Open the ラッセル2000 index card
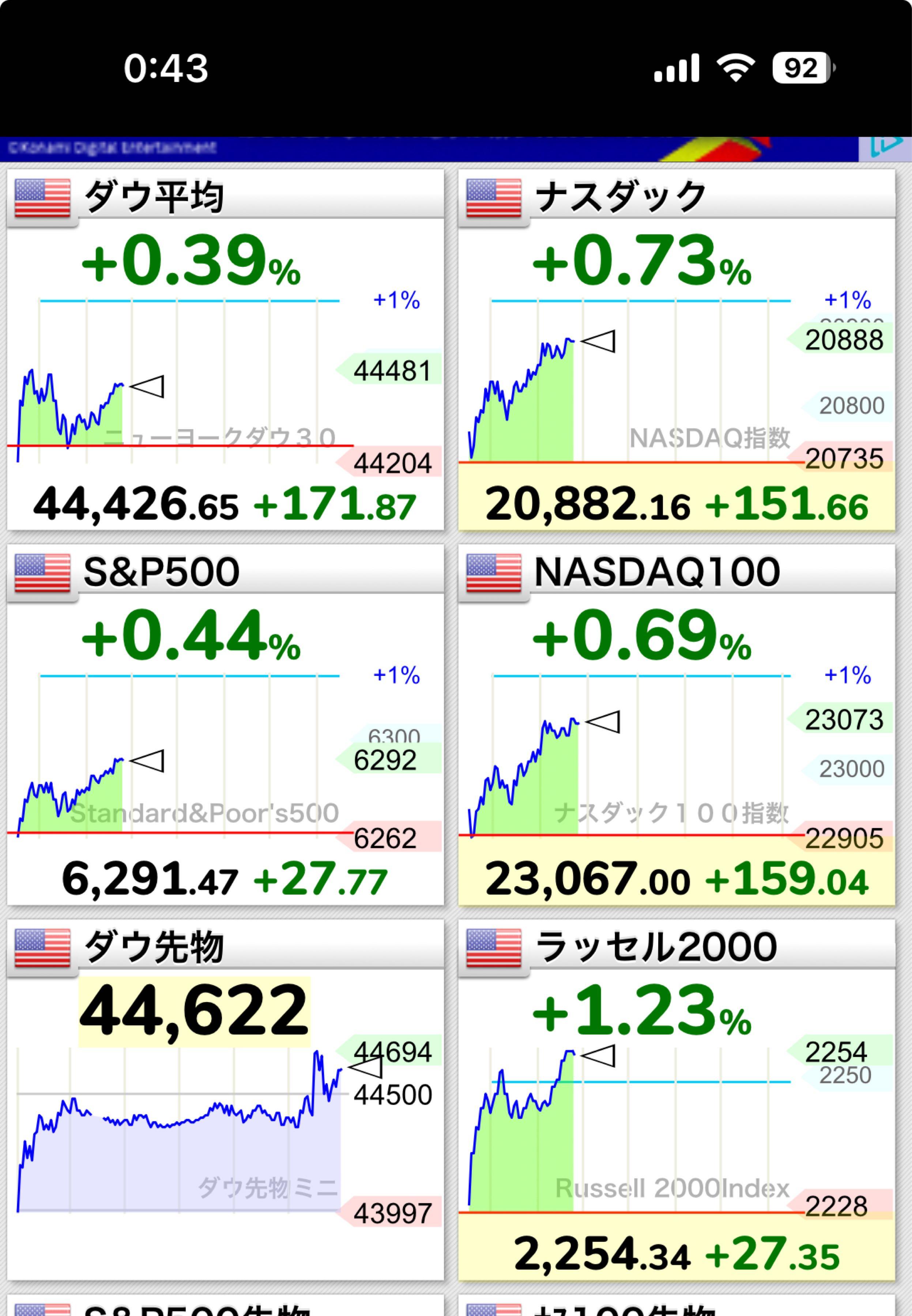Screen dimensions: 912x1316 (x=676, y=1099)
